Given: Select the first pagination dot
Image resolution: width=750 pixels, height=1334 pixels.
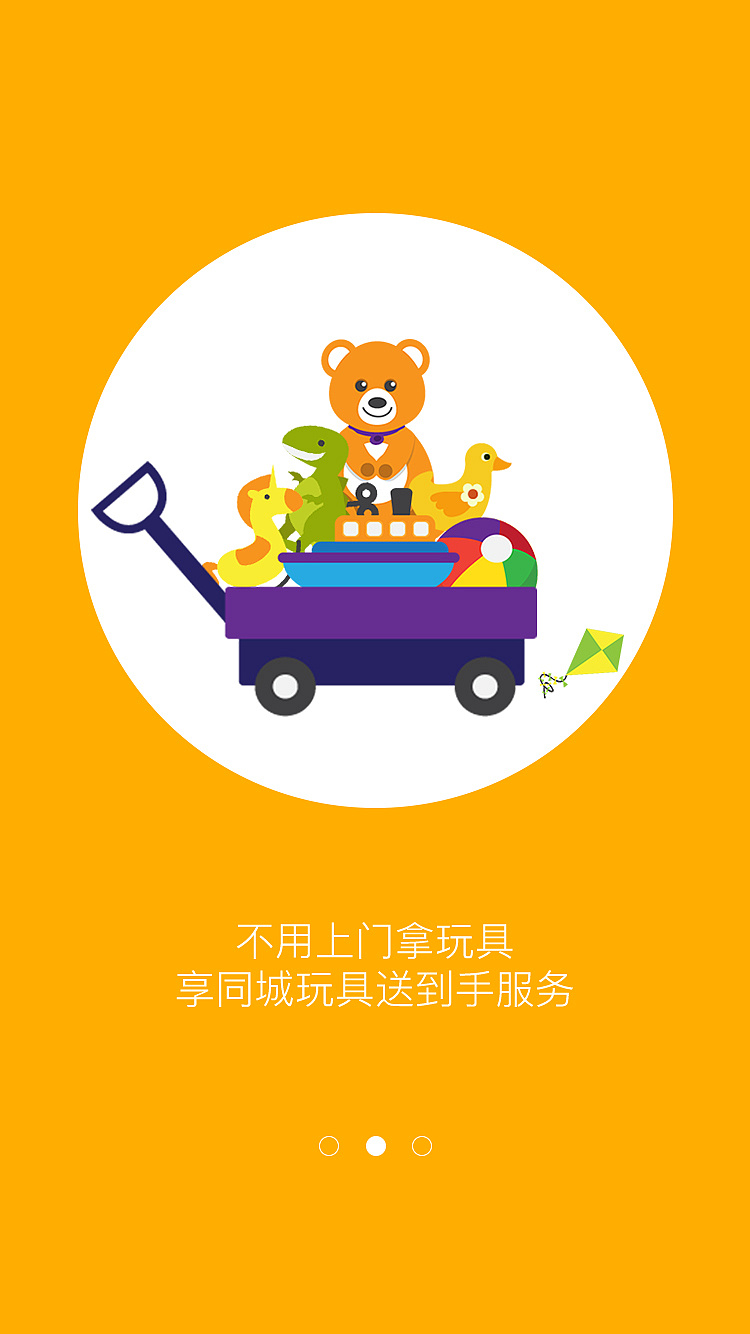Looking at the screenshot, I should point(327,1146).
